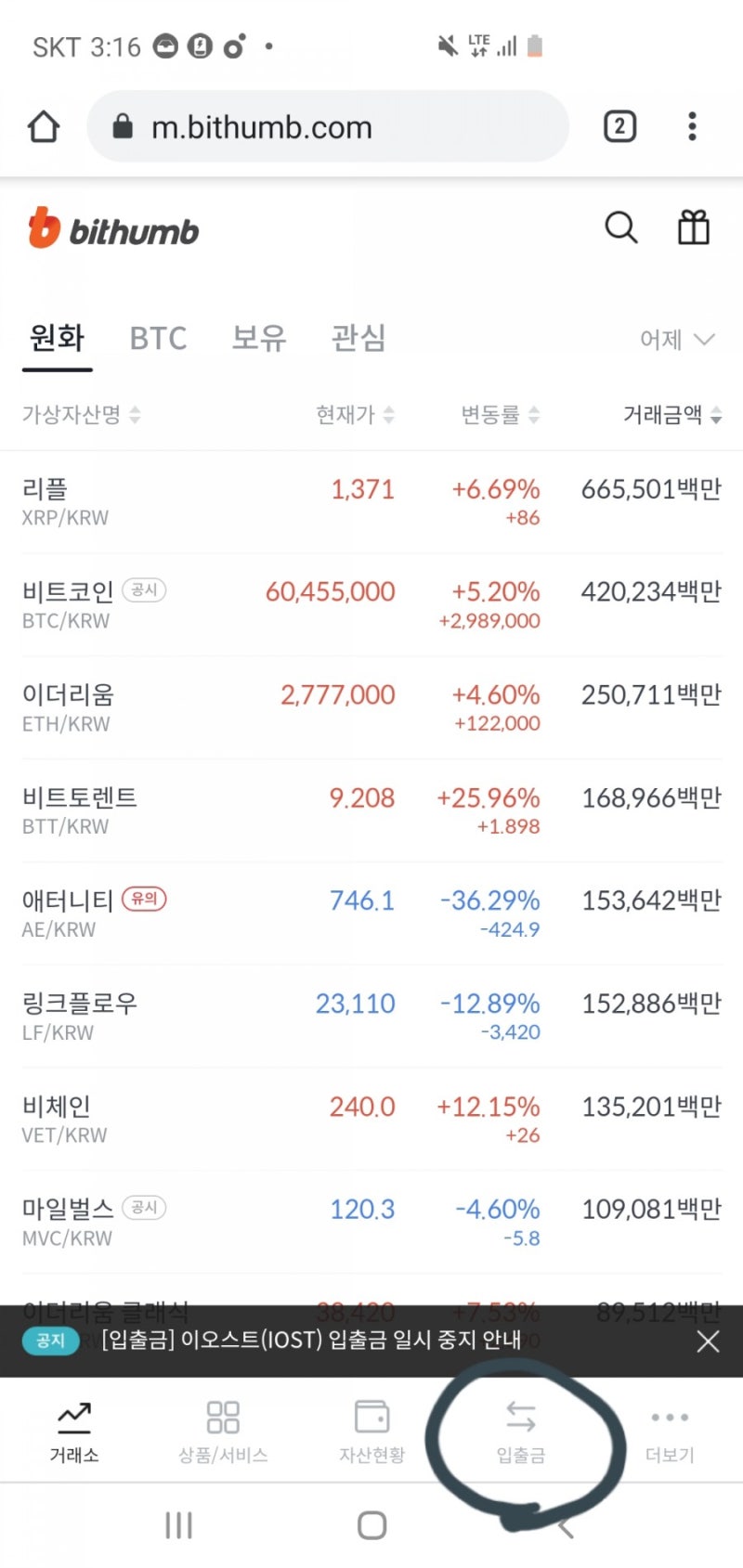
Task: Open the browser tab switcher
Action: tap(620, 126)
